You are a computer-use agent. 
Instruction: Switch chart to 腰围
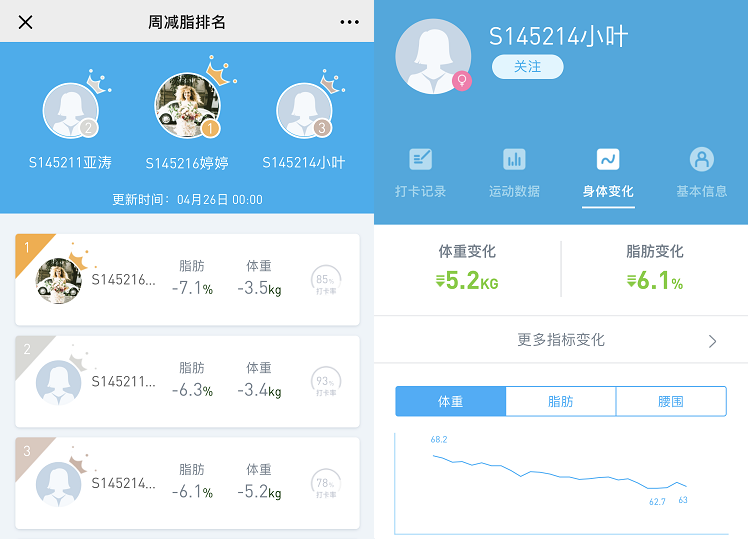tap(671, 401)
